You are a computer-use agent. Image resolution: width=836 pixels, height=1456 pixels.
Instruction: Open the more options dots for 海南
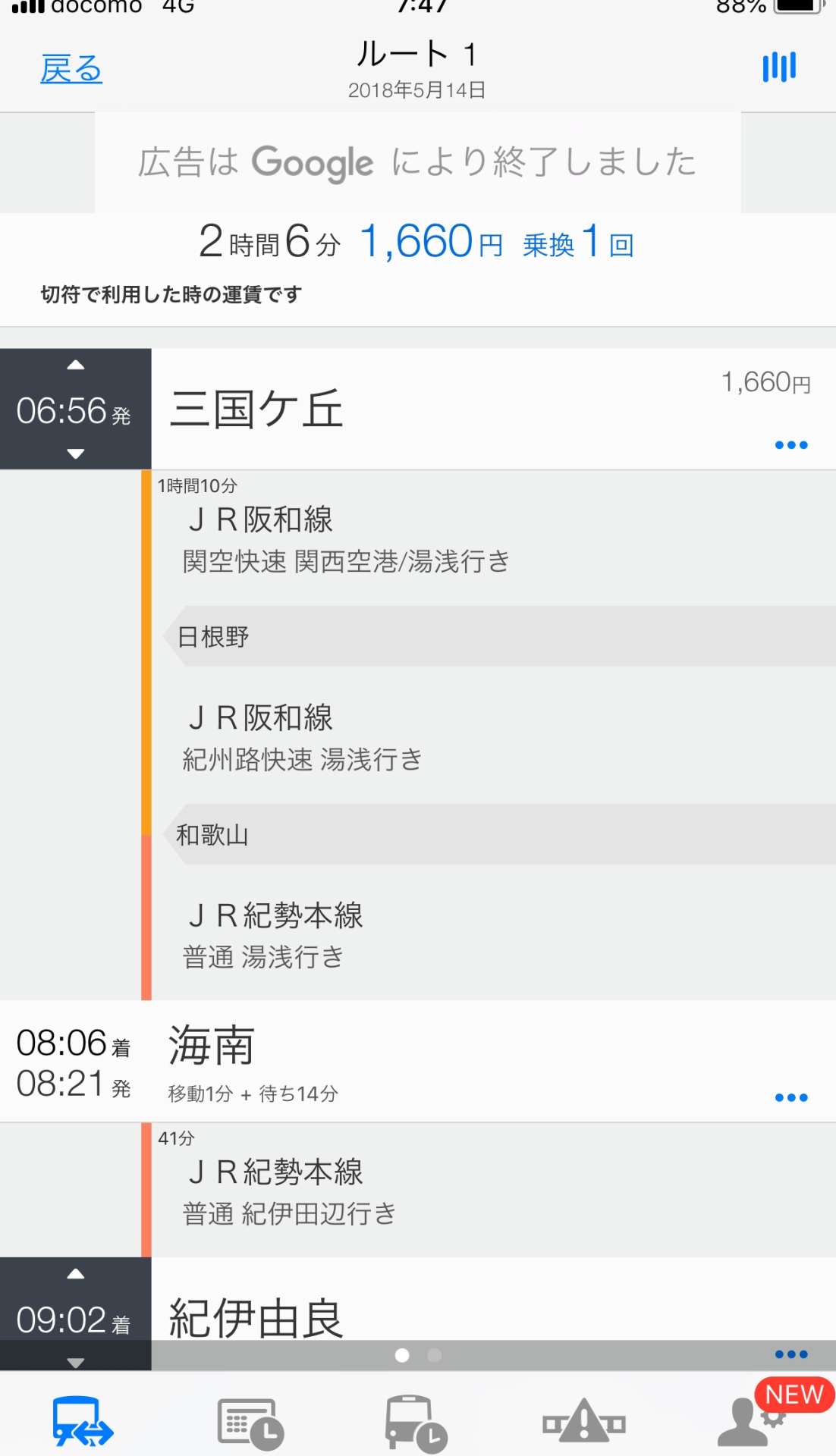coord(791,1097)
